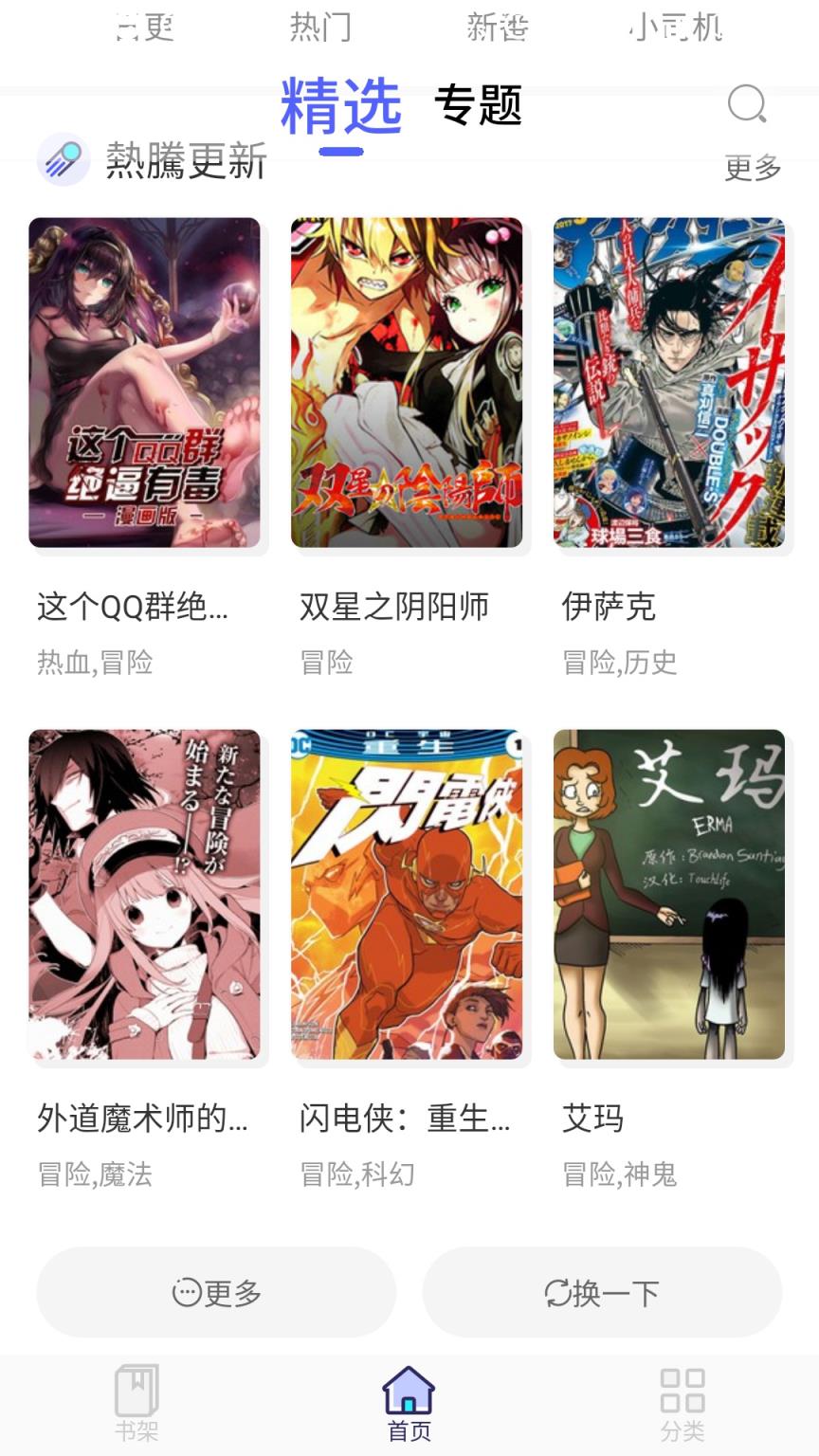Screen dimensions: 819x1456
Task: Click the circle icon inside the 更多 button
Action: 186,1292
